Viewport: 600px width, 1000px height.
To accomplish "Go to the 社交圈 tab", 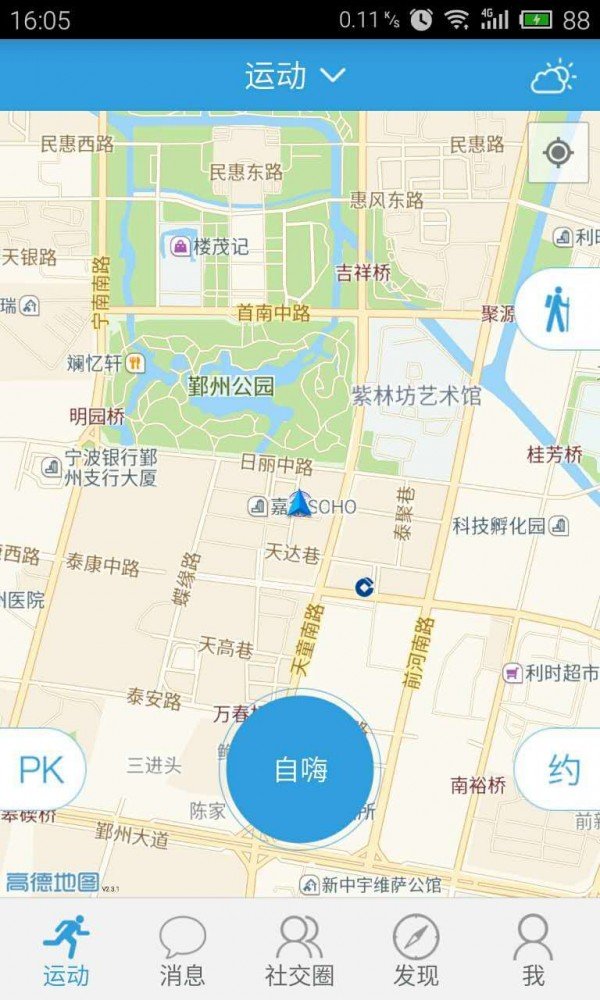I will (x=299, y=950).
